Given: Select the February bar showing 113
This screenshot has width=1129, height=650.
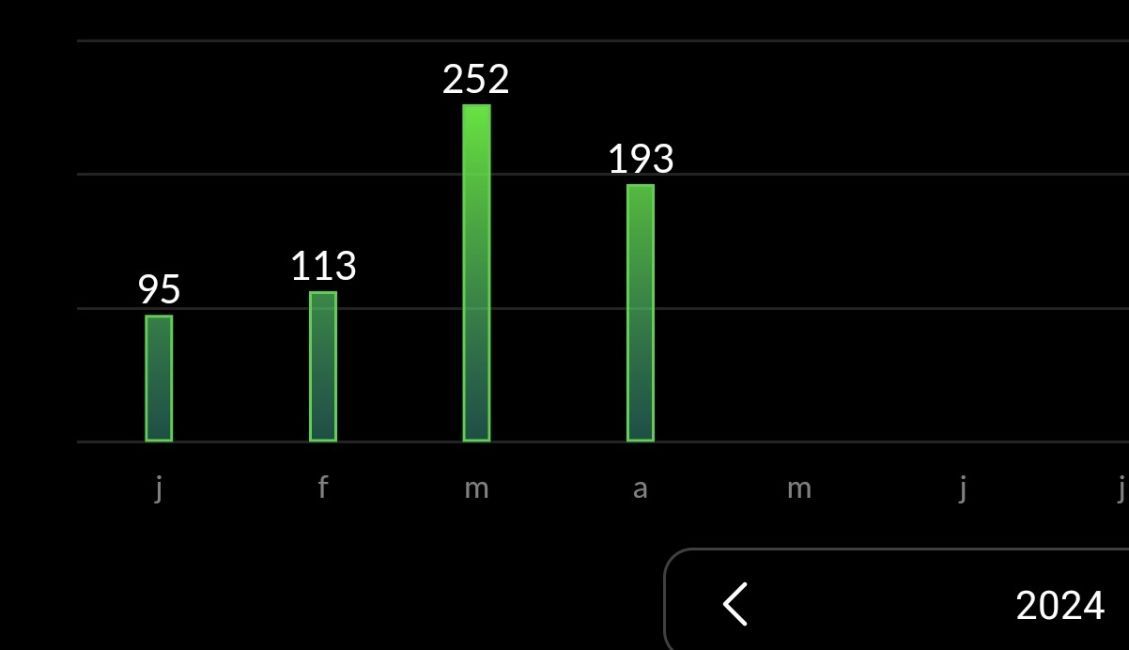Looking at the screenshot, I should click(x=323, y=366).
